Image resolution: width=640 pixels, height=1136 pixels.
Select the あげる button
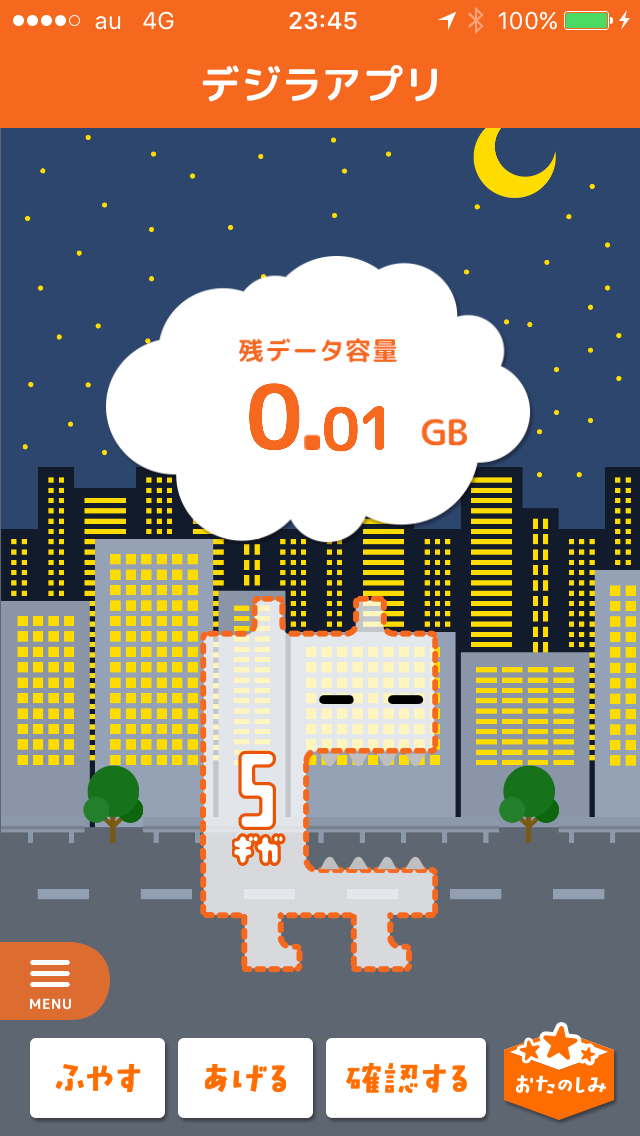tap(246, 1077)
